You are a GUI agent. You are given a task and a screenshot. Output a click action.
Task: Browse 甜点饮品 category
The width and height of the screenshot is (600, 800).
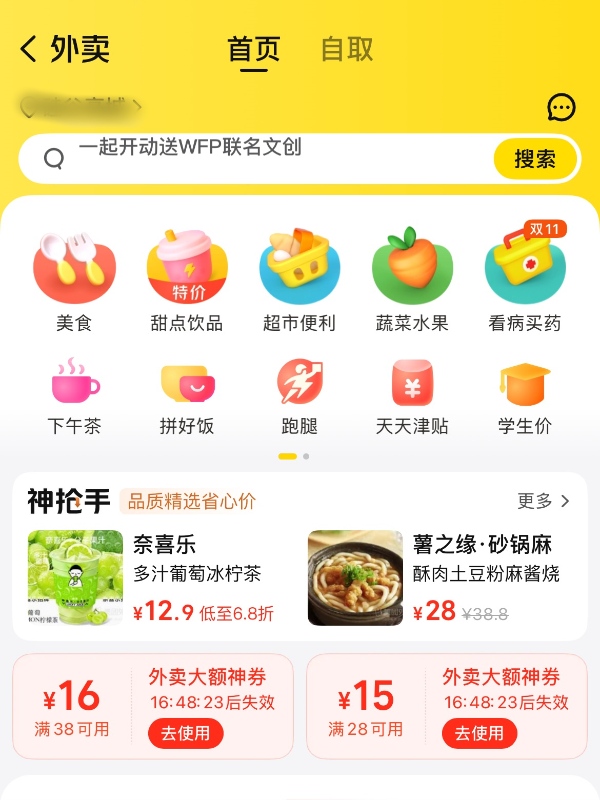(x=187, y=282)
